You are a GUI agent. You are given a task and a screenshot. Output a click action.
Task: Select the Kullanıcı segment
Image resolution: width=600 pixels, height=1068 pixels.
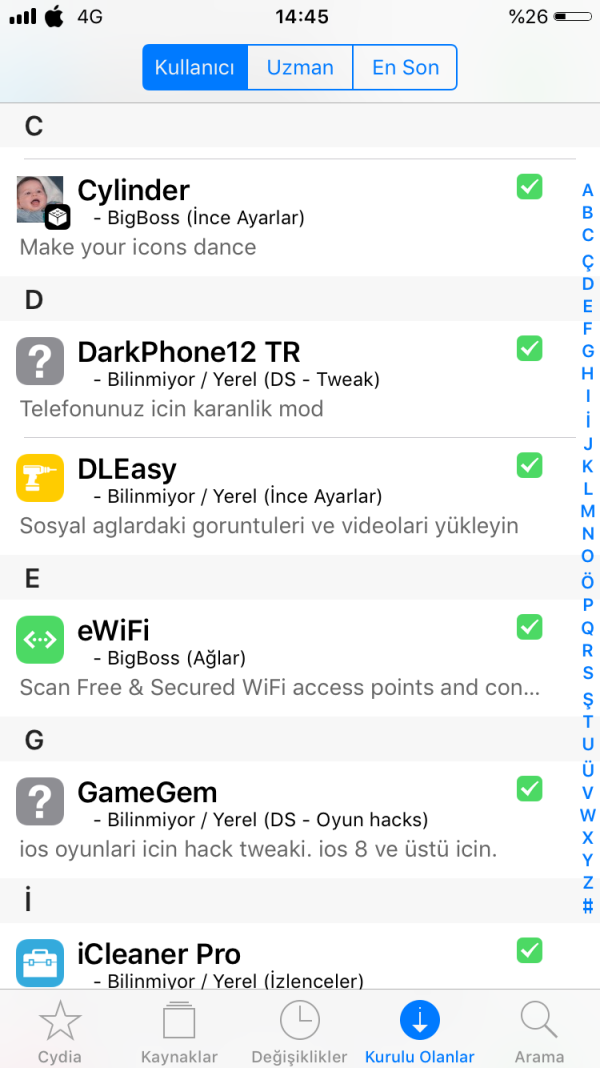coord(195,68)
